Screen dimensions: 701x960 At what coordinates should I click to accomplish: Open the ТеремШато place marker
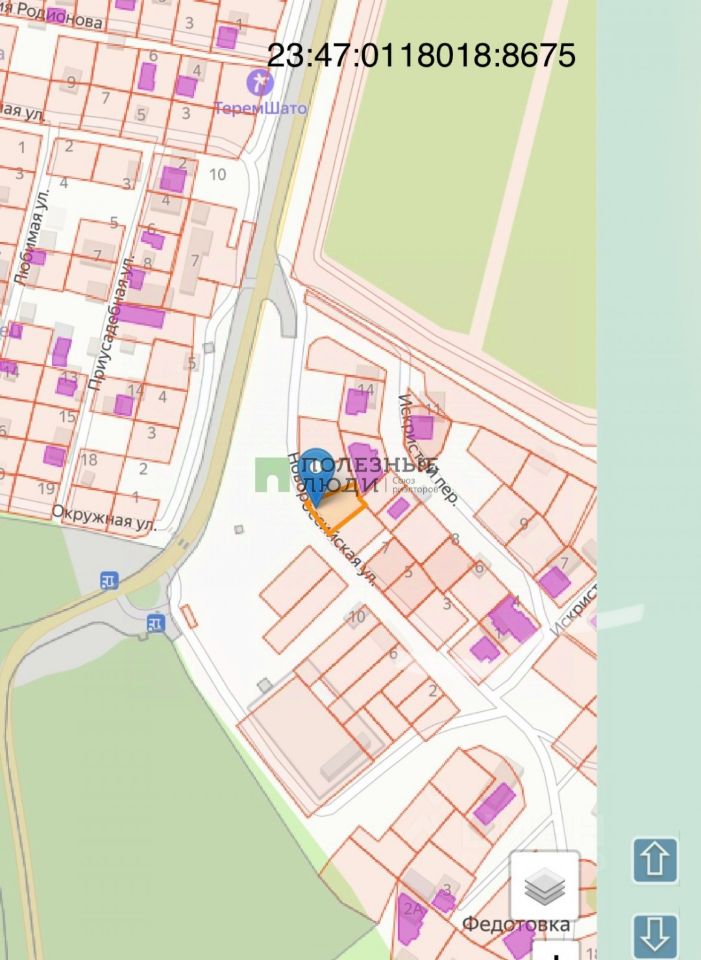click(260, 81)
